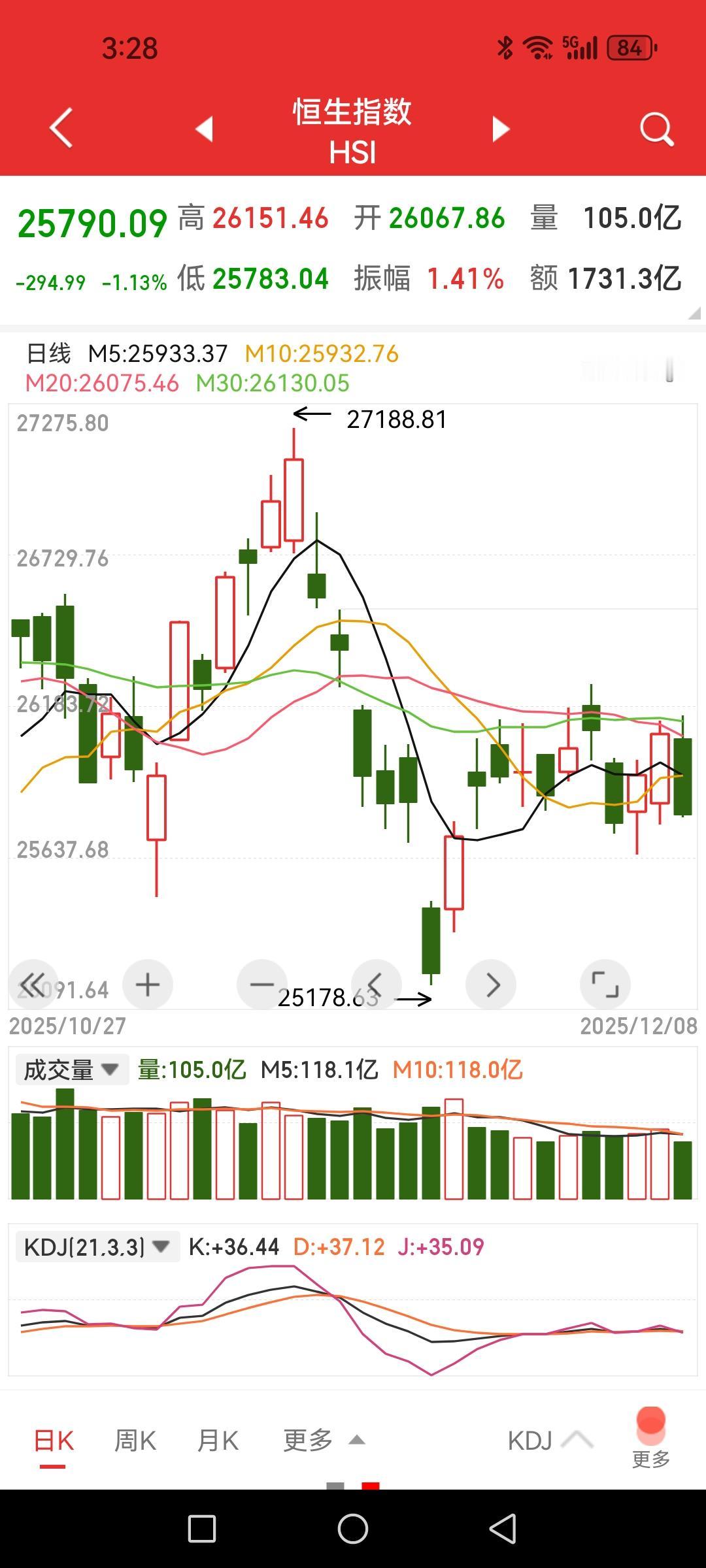Switch to the 月K chart
The width and height of the screenshot is (706, 1568).
tap(218, 1441)
